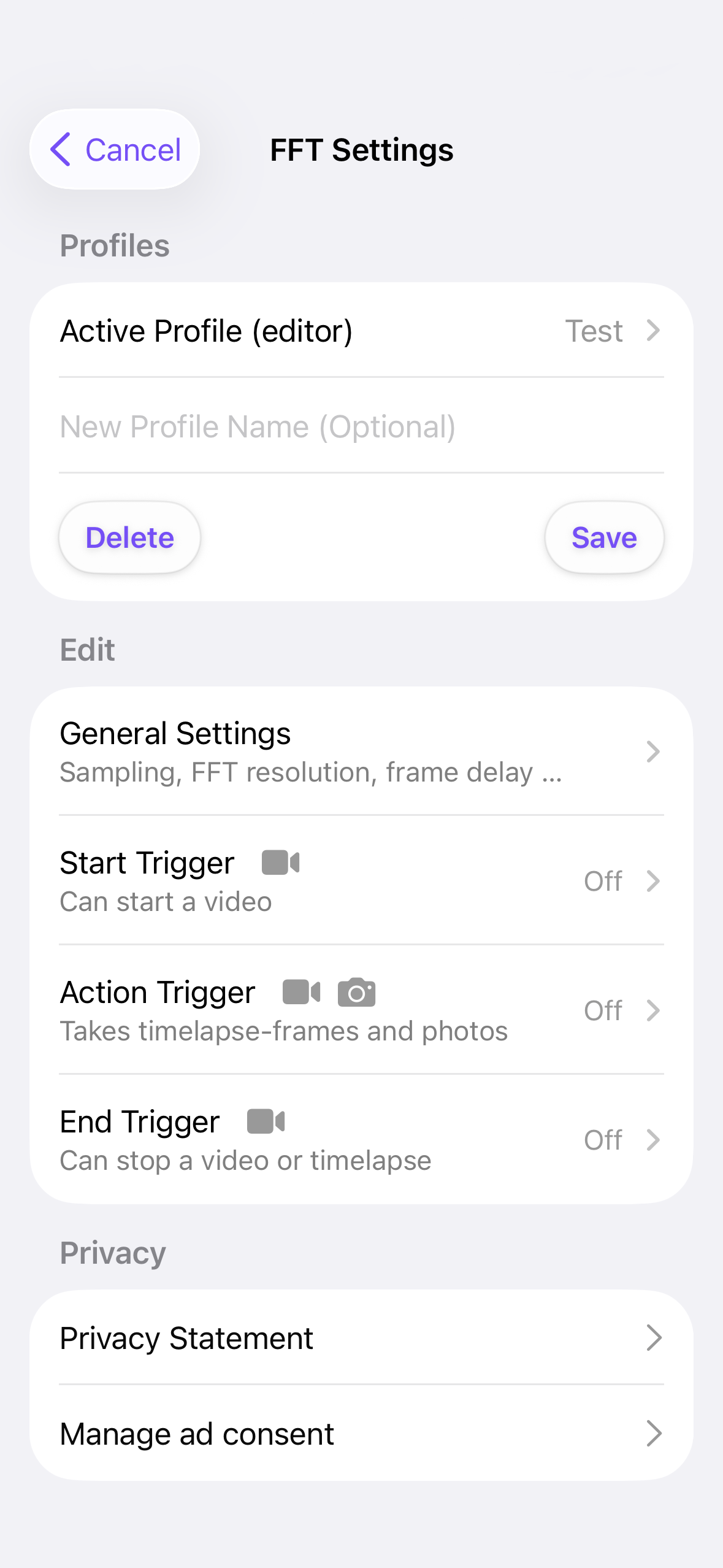Click the Action Trigger photo camera icon
Screen dimensions: 723x1568
click(357, 992)
